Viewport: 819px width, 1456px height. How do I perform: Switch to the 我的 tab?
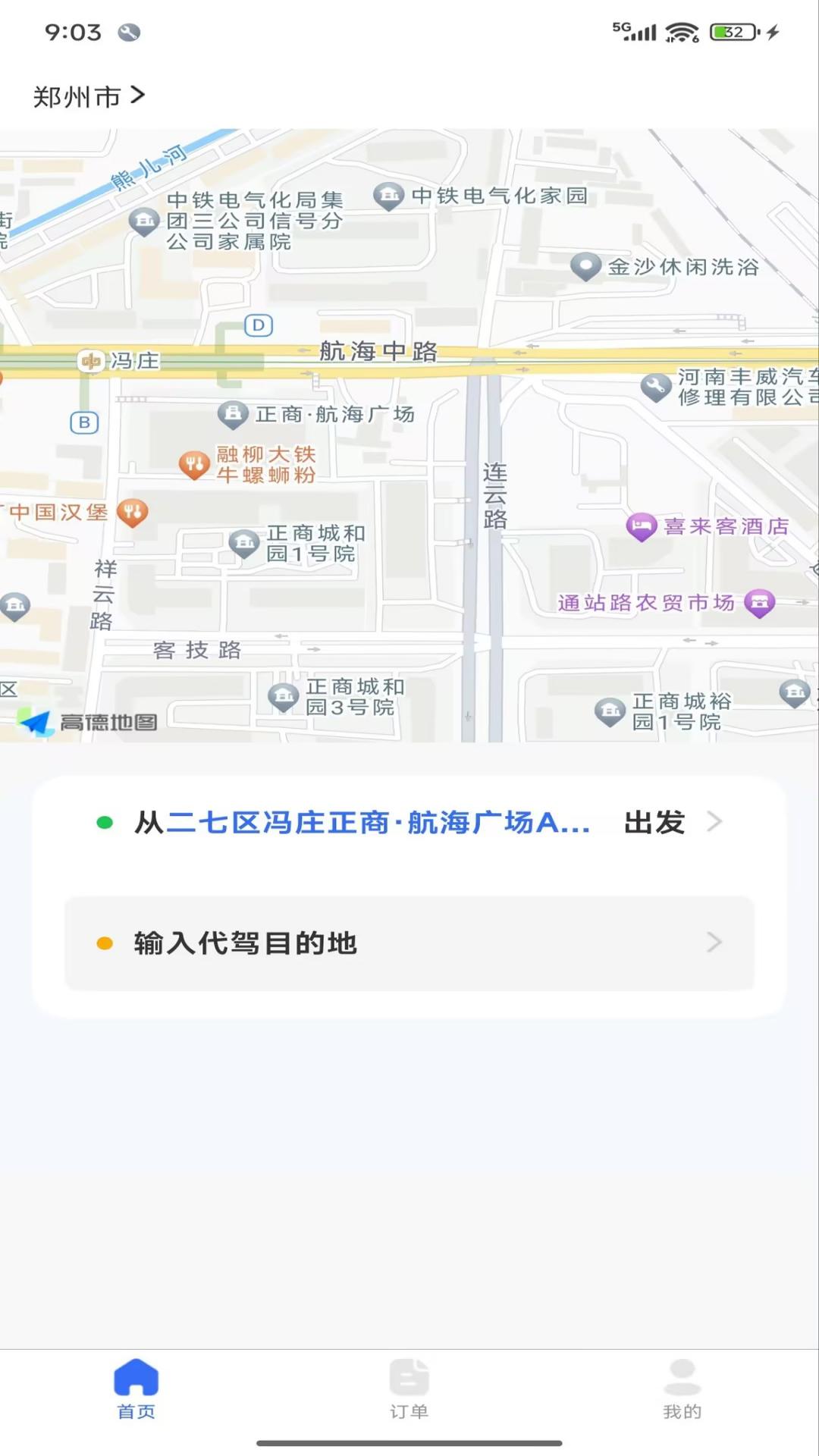click(x=682, y=1389)
